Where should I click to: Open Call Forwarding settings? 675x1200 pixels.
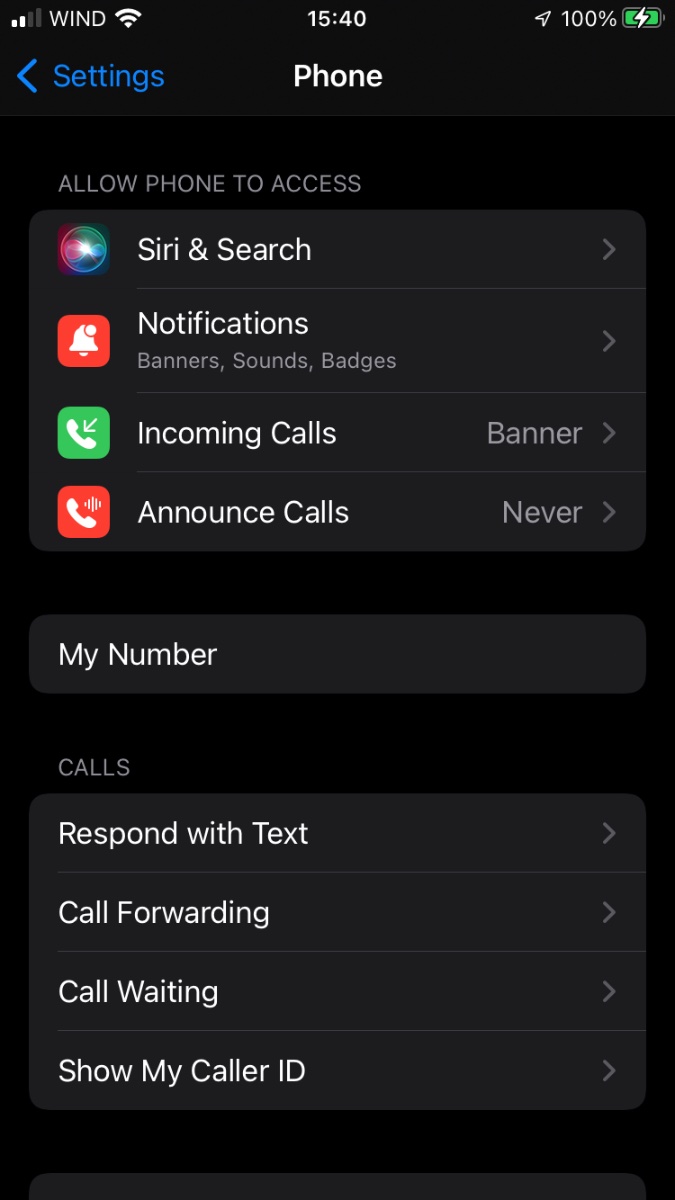337,912
